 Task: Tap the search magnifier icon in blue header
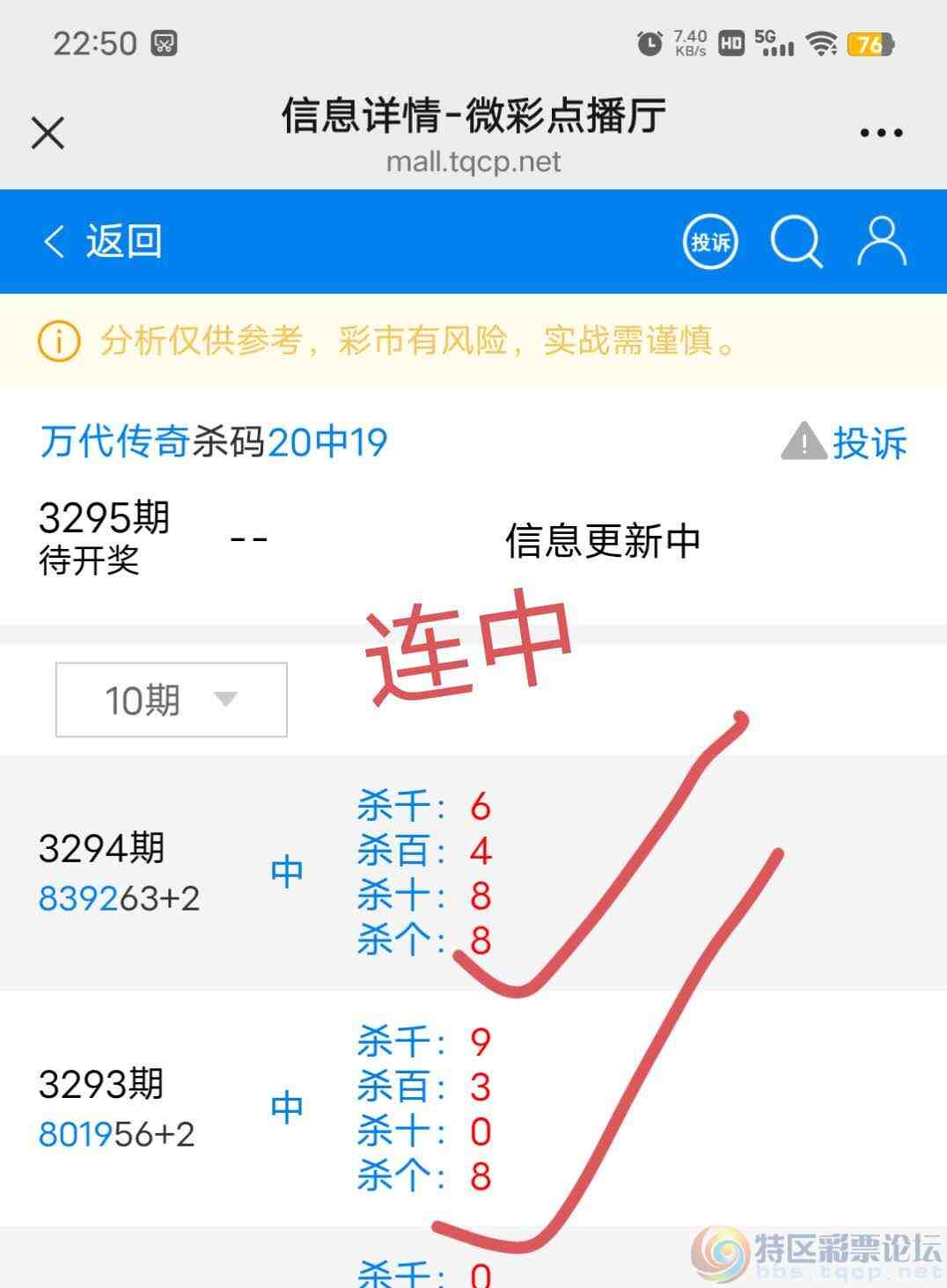[795, 240]
